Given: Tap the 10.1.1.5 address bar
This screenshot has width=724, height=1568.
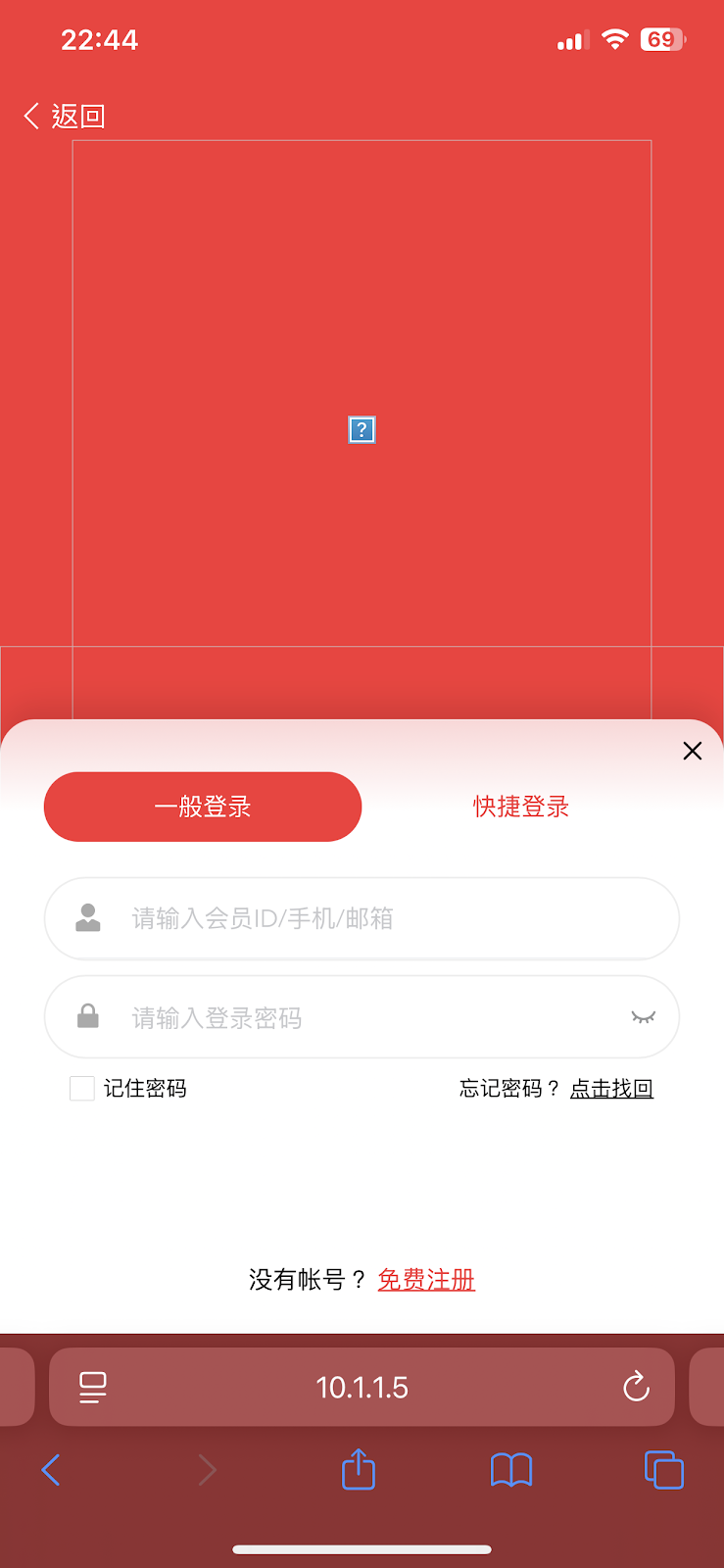Looking at the screenshot, I should coord(362,1387).
